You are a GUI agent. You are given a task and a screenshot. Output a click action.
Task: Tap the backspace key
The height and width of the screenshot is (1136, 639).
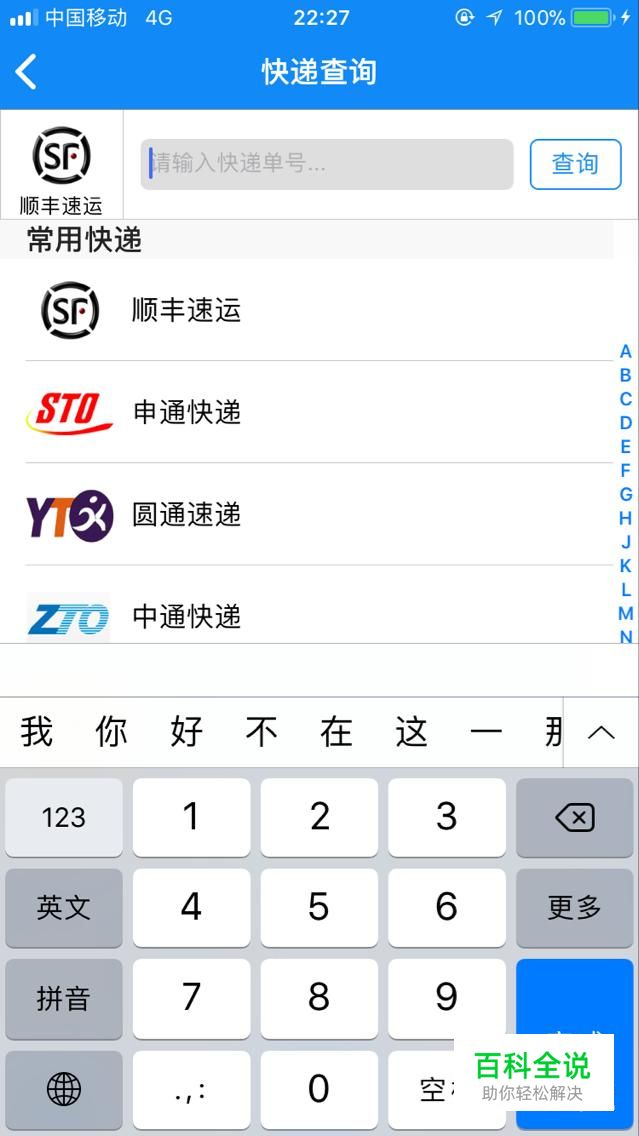pos(574,818)
